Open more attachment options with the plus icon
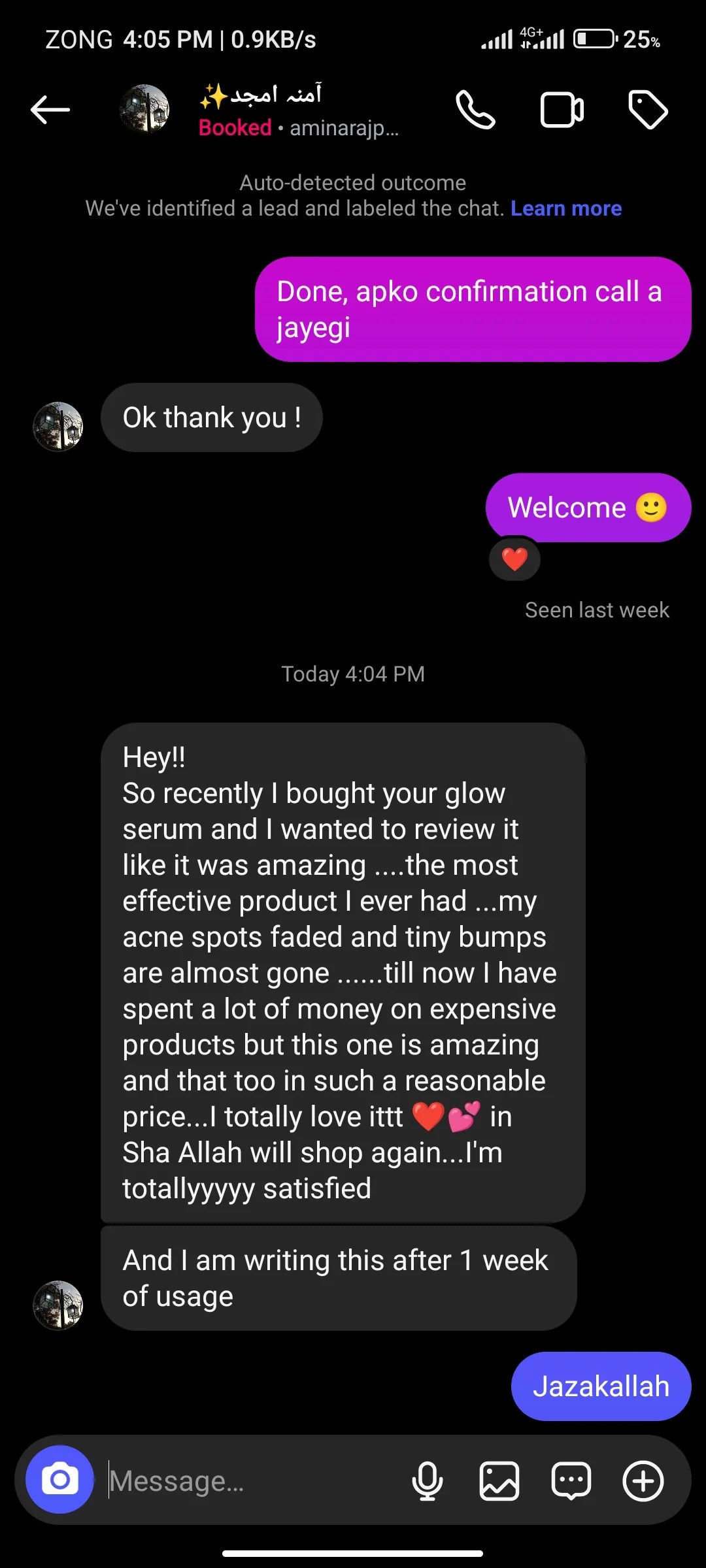This screenshot has height=1568, width=706. [x=643, y=1480]
